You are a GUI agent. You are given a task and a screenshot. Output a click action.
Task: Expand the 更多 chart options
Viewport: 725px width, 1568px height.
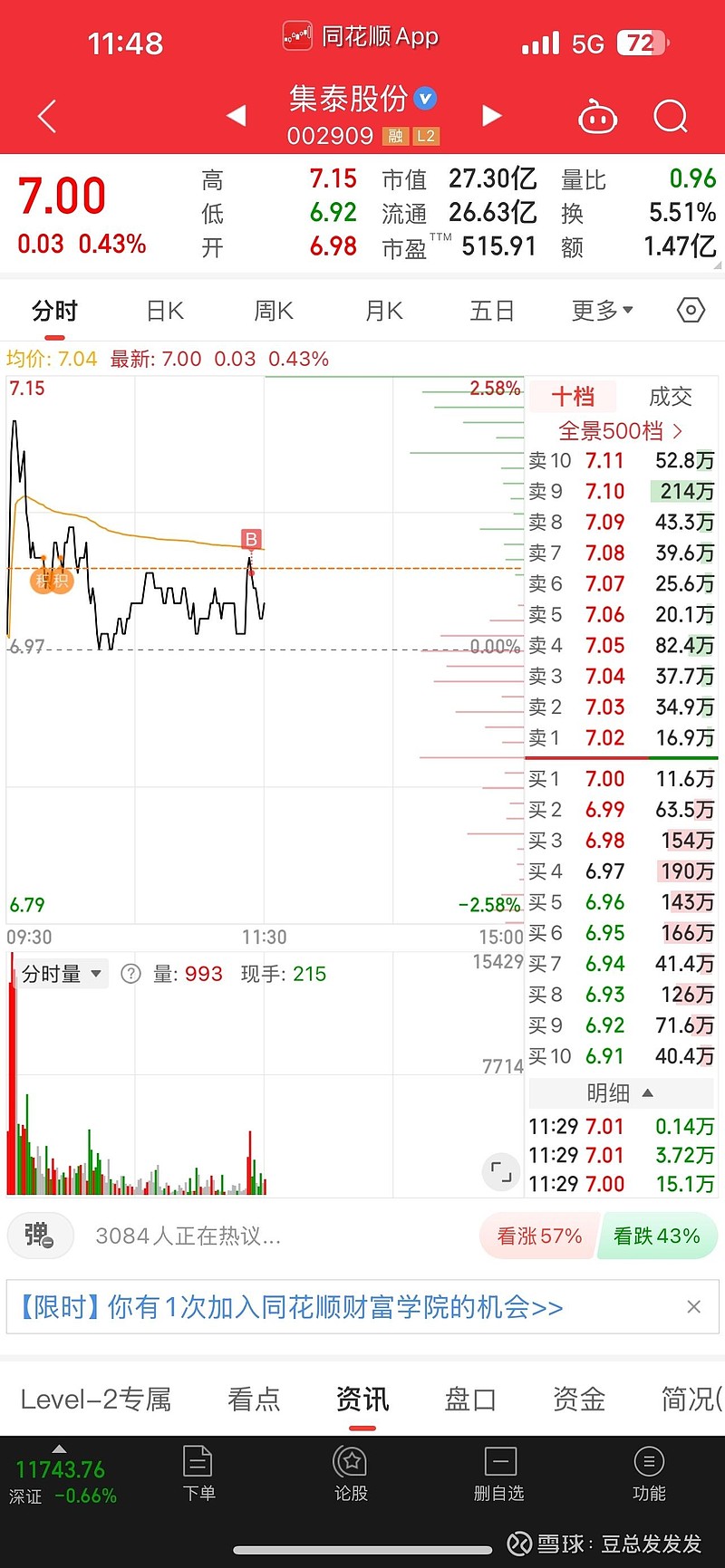click(x=602, y=311)
